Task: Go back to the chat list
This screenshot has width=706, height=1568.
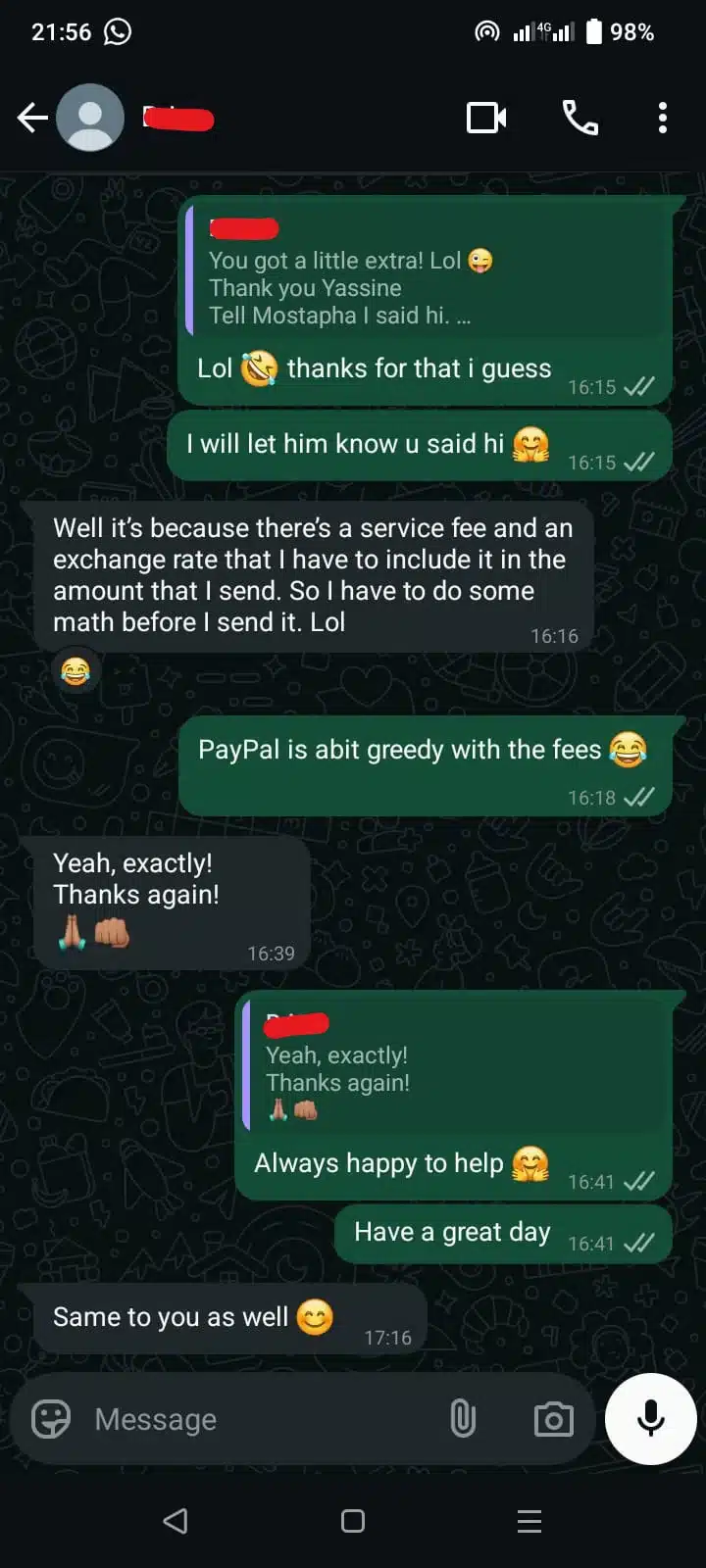Action: 32,119
